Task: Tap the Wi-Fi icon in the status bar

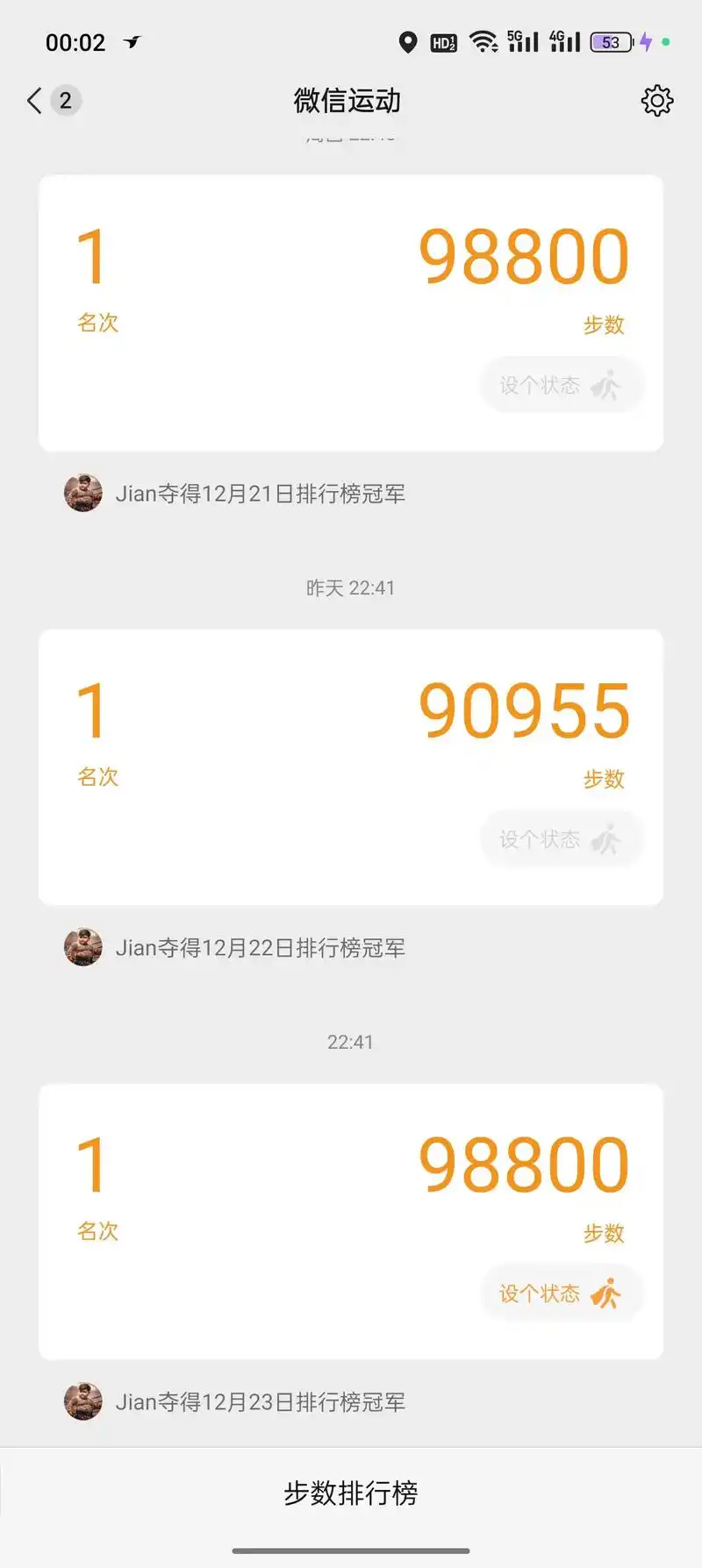Action: tap(484, 41)
